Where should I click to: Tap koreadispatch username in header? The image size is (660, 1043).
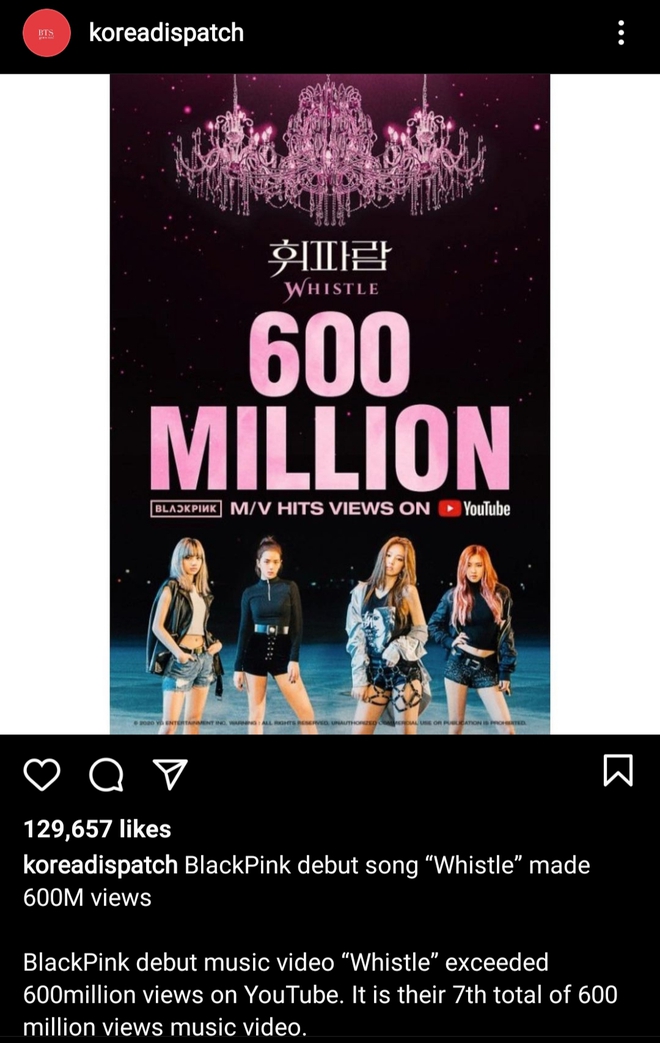pyautogui.click(x=166, y=33)
